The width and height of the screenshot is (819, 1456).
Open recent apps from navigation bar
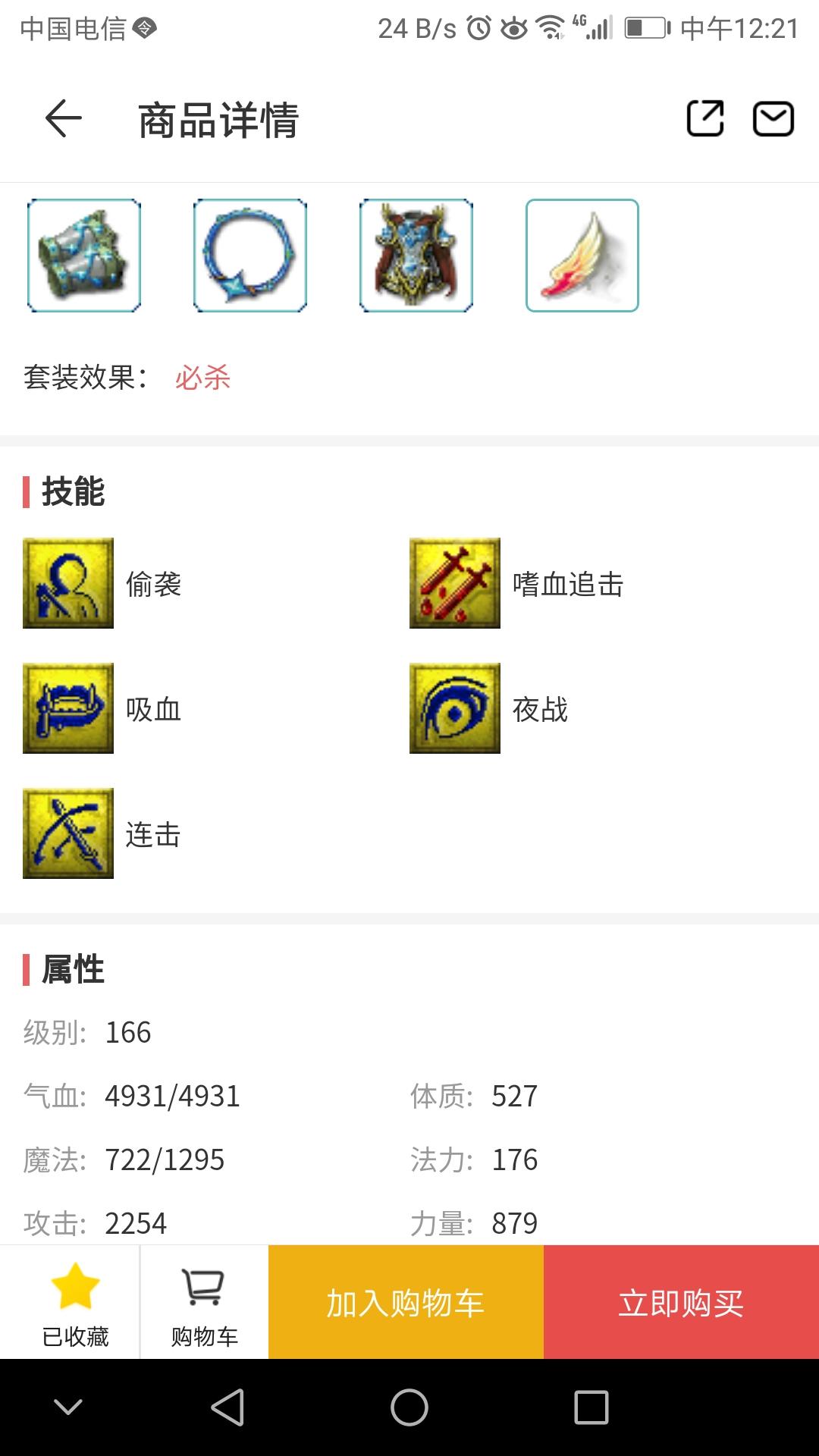tap(591, 1407)
